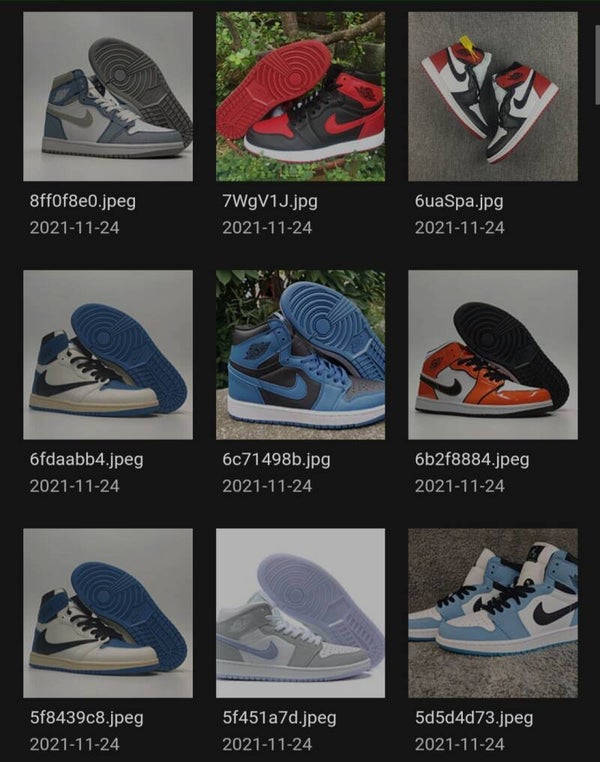Screen dimensions: 600x762
Task: Select the 6fdaabb4.jpeg image
Action: coord(108,354)
